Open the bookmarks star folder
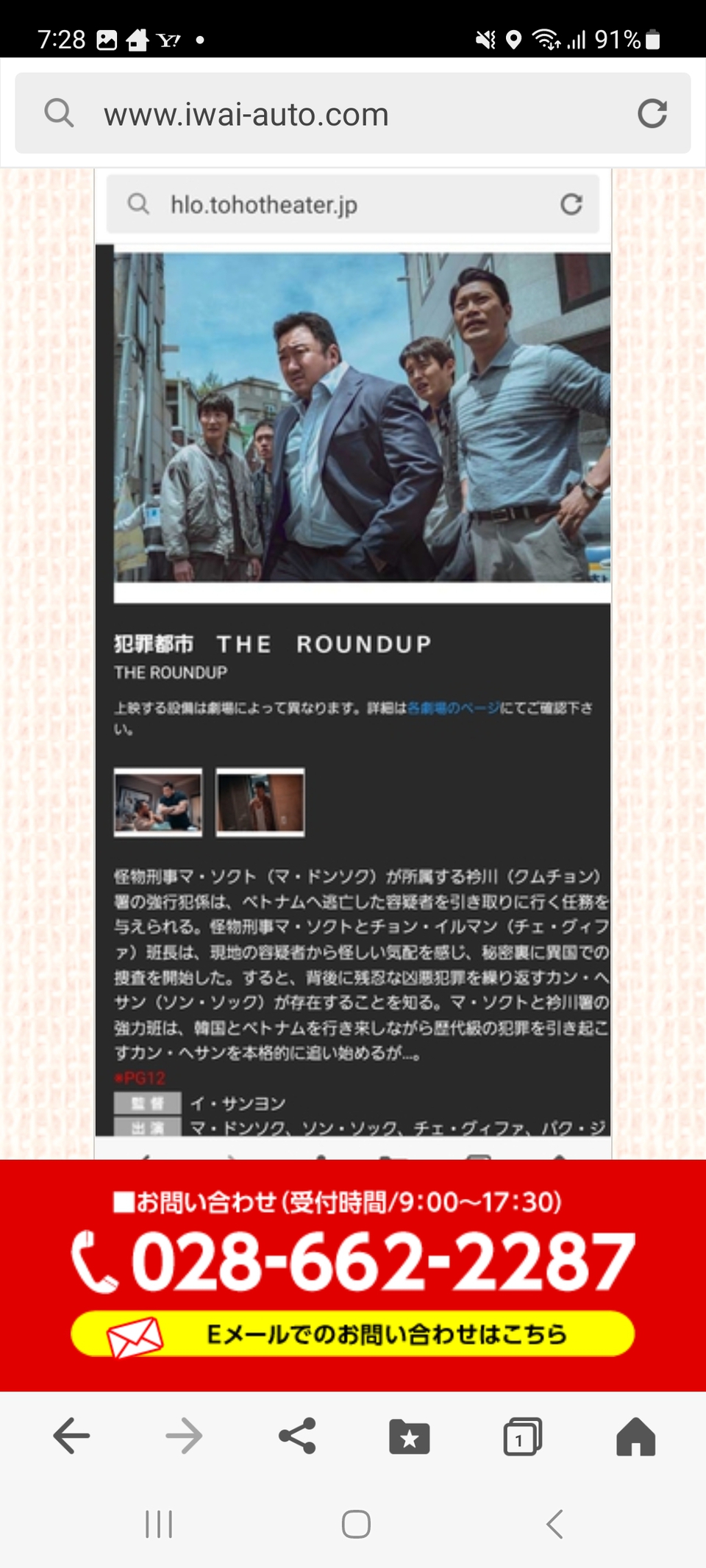The height and width of the screenshot is (1568, 706). click(x=410, y=1436)
